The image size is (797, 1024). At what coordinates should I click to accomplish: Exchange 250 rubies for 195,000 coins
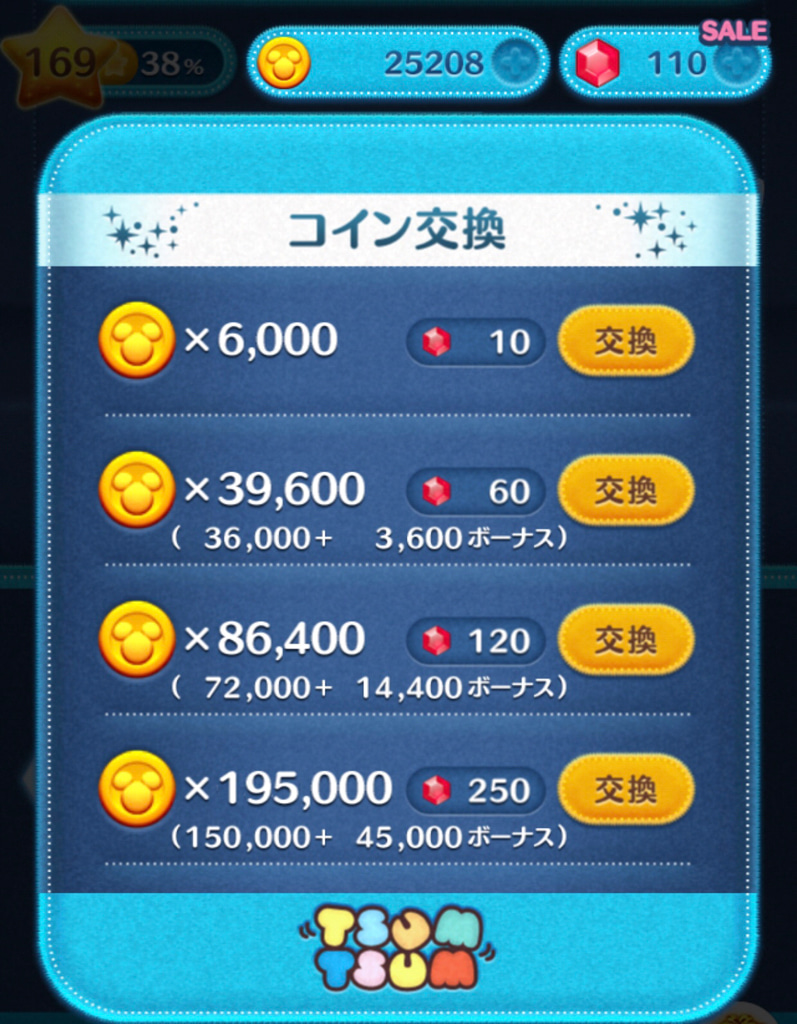tap(625, 789)
